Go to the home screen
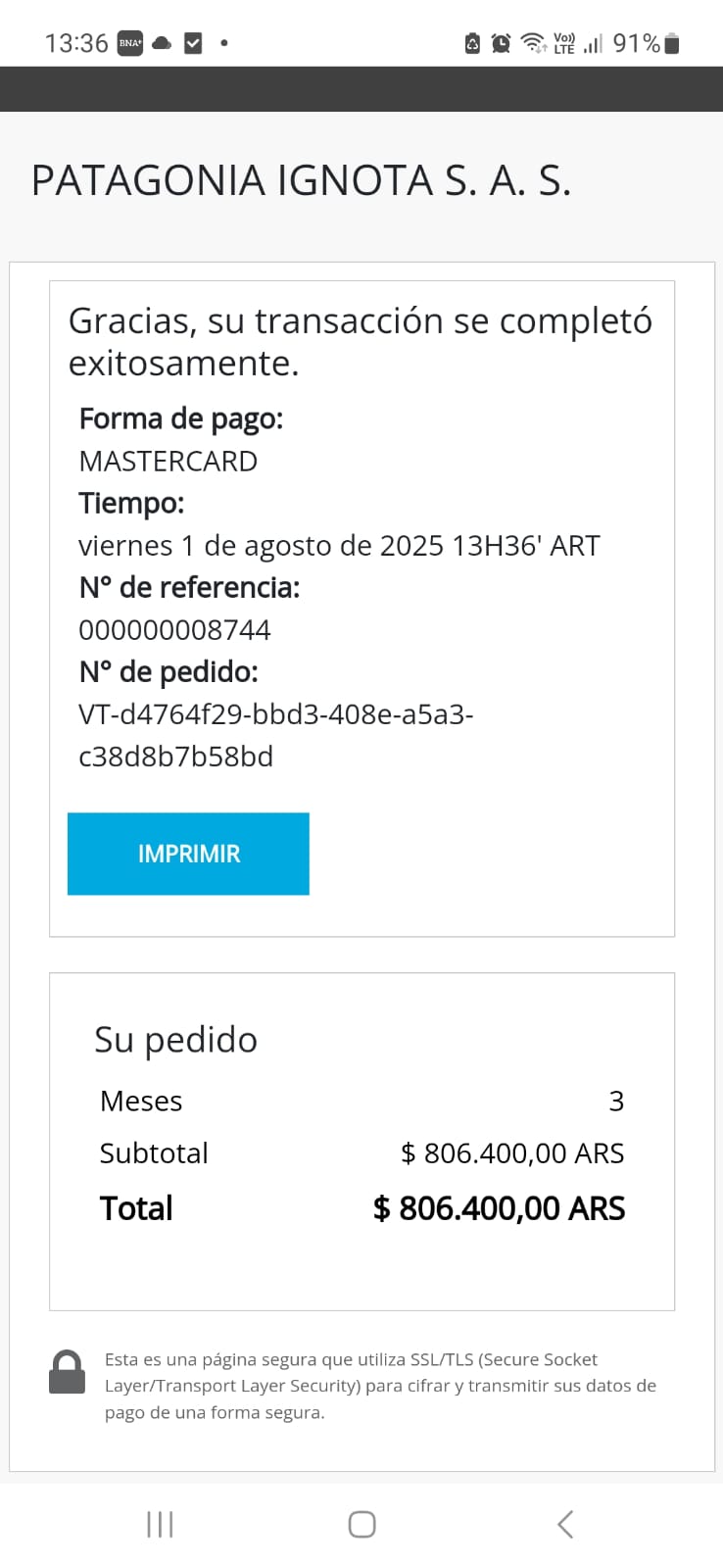This screenshot has width=723, height=1568. click(x=361, y=1524)
